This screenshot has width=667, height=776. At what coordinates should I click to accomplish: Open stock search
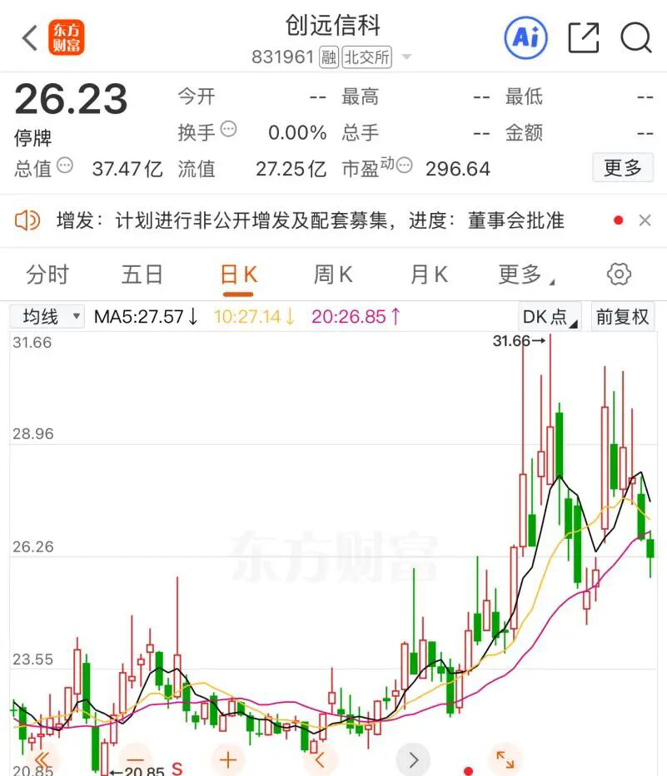(636, 38)
